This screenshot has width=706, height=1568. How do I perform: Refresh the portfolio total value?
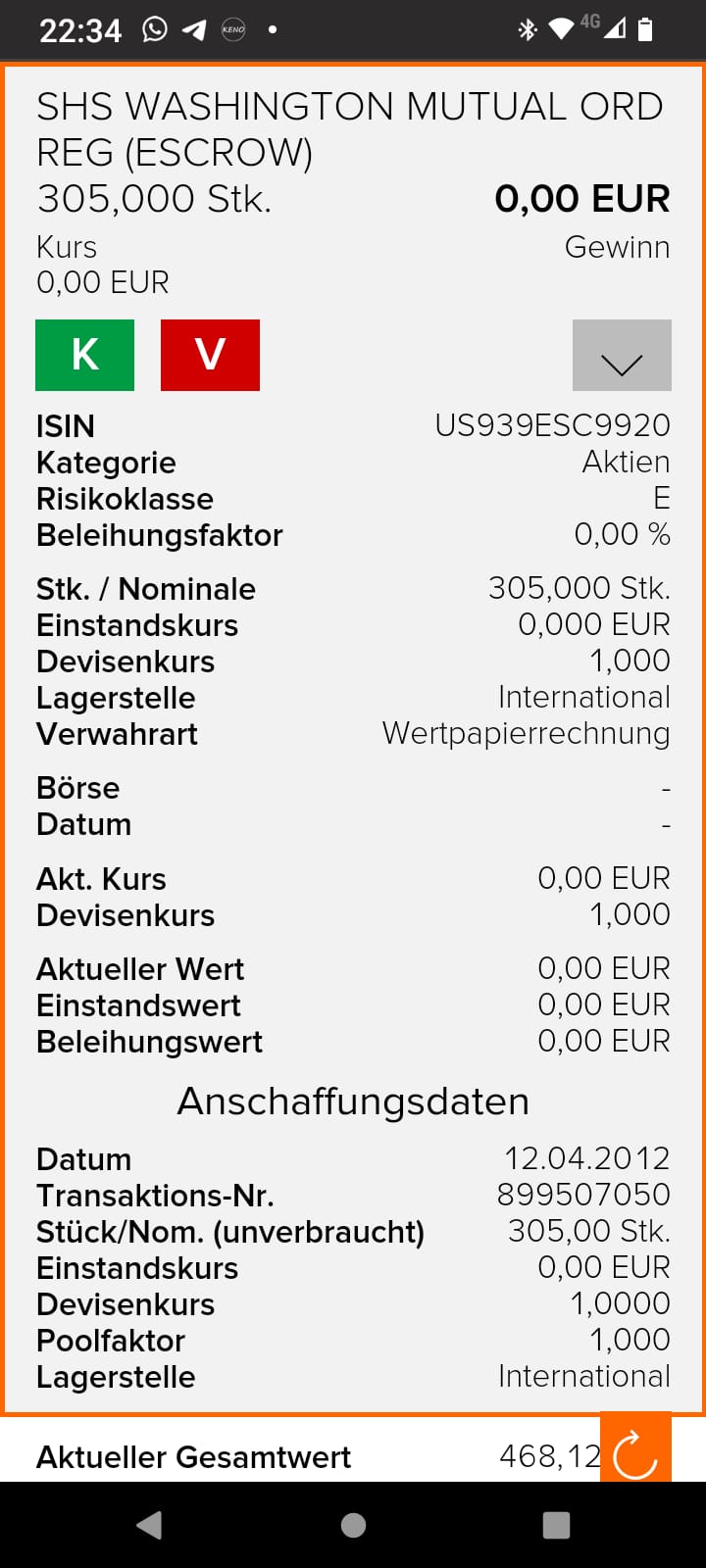click(x=635, y=1448)
